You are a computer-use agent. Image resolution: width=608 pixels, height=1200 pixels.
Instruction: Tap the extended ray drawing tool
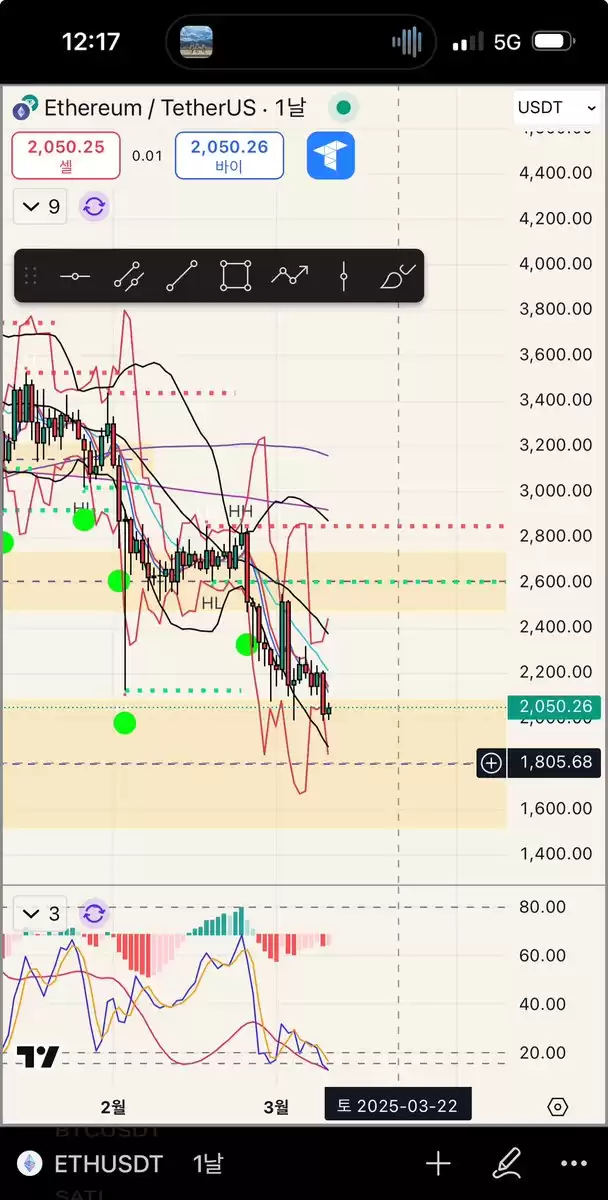[128, 276]
